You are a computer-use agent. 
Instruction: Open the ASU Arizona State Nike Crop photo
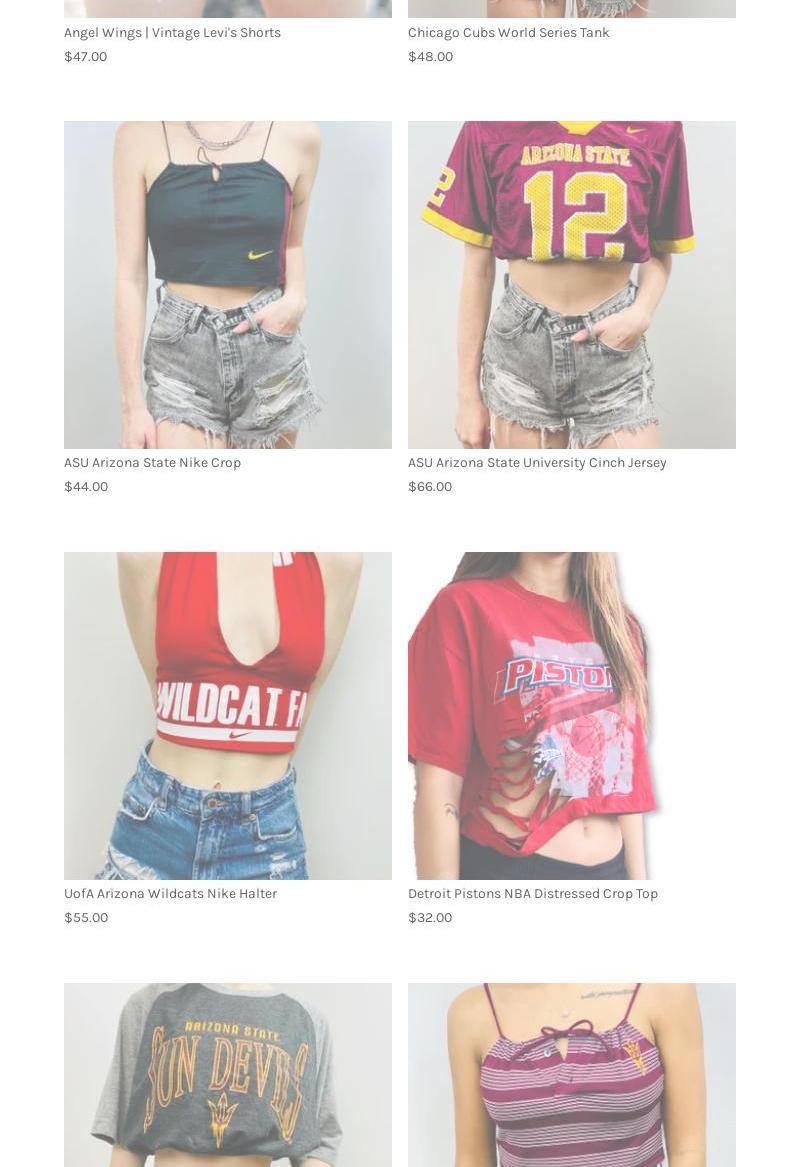point(228,285)
